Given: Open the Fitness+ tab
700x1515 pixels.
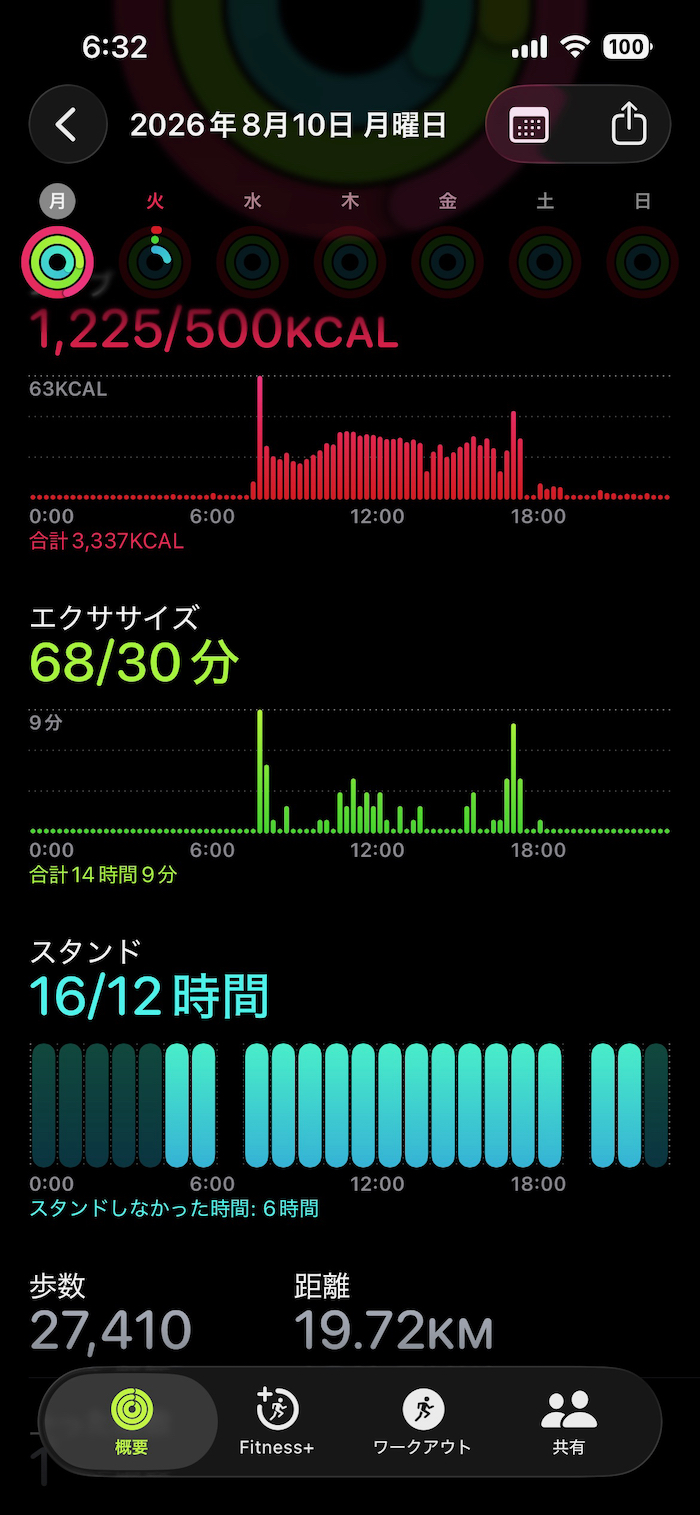Looking at the screenshot, I should tap(277, 1421).
